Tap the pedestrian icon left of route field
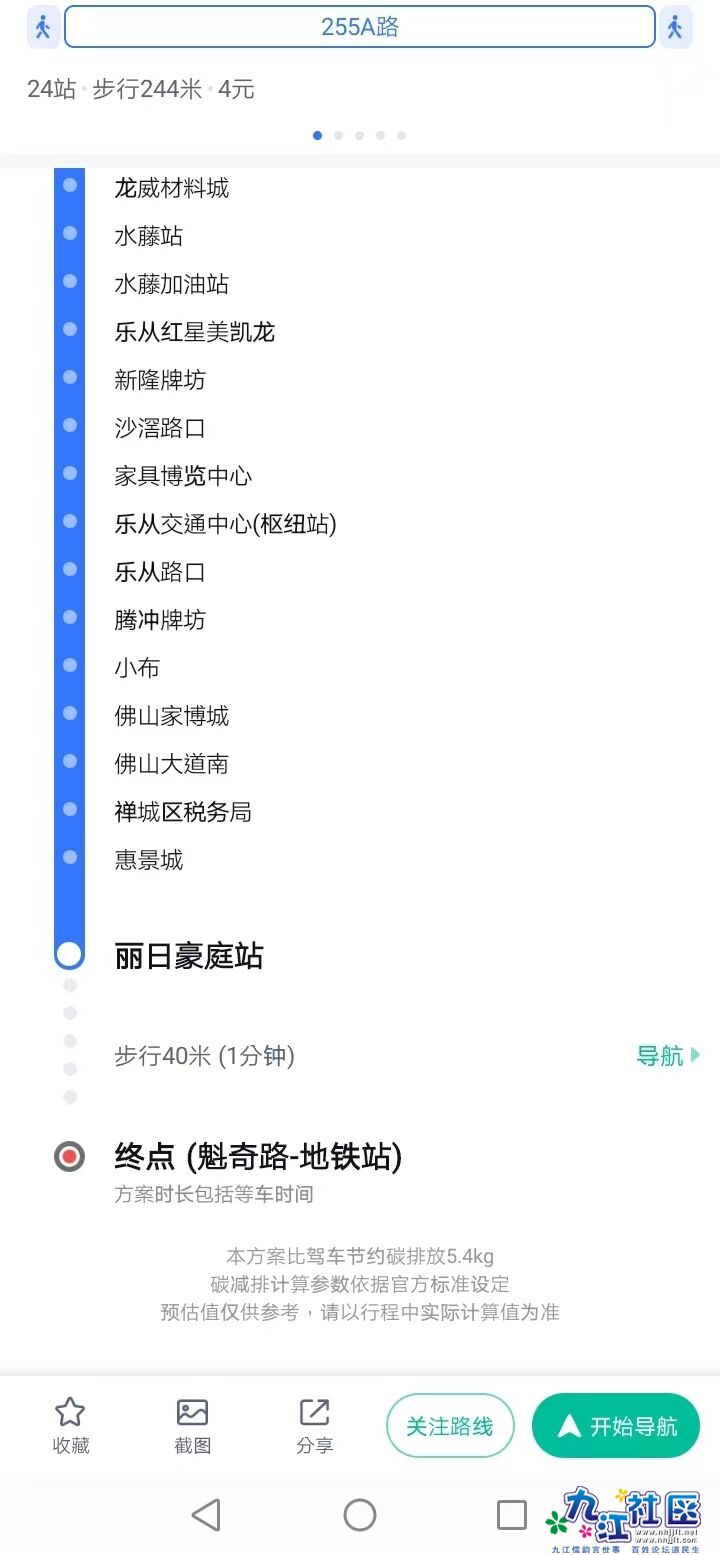Image resolution: width=720 pixels, height=1555 pixels. pos(41,27)
